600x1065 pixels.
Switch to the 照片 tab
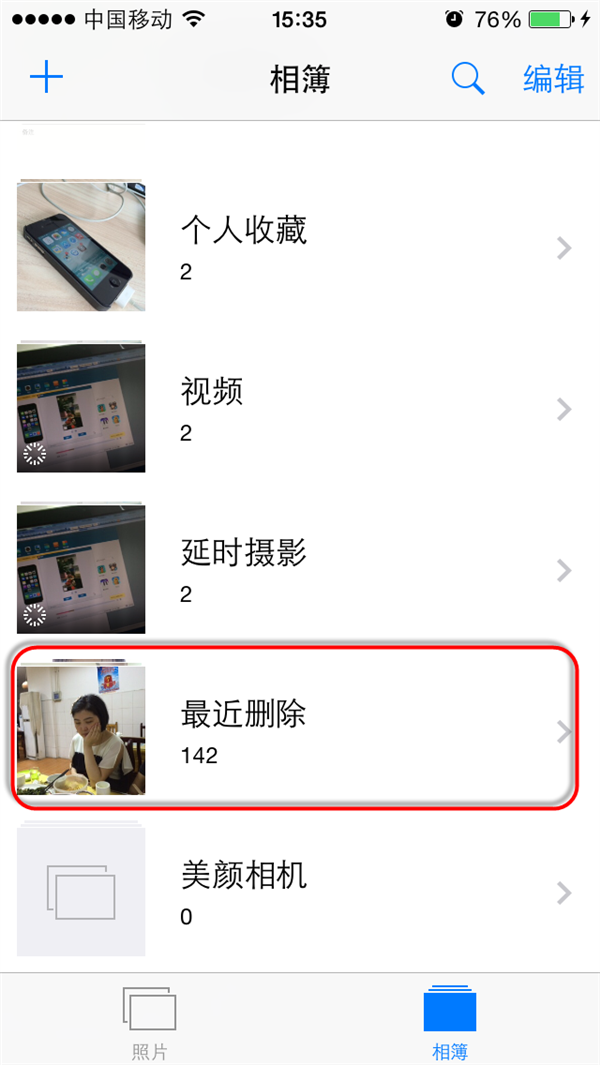[149, 1022]
